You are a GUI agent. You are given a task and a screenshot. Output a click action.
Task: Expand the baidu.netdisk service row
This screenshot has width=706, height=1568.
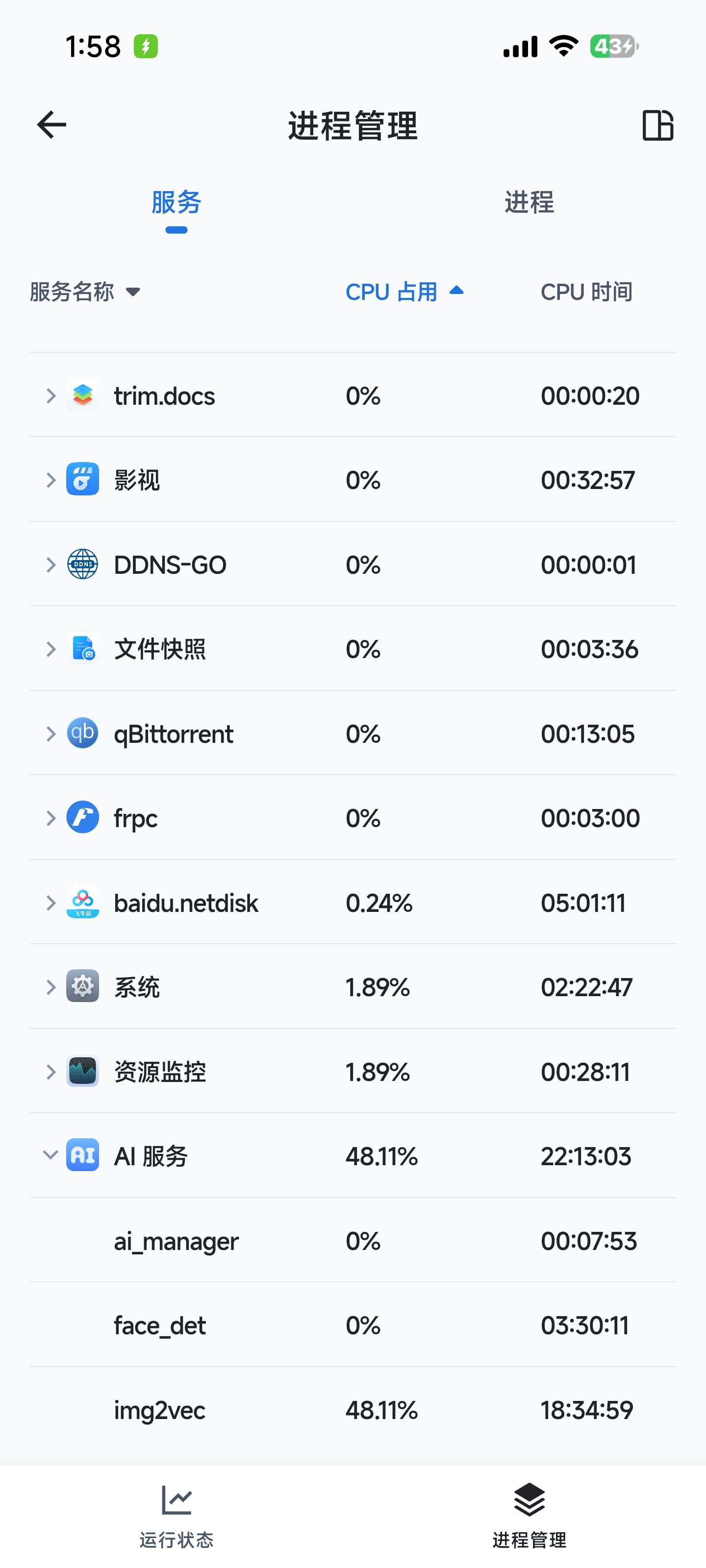51,903
